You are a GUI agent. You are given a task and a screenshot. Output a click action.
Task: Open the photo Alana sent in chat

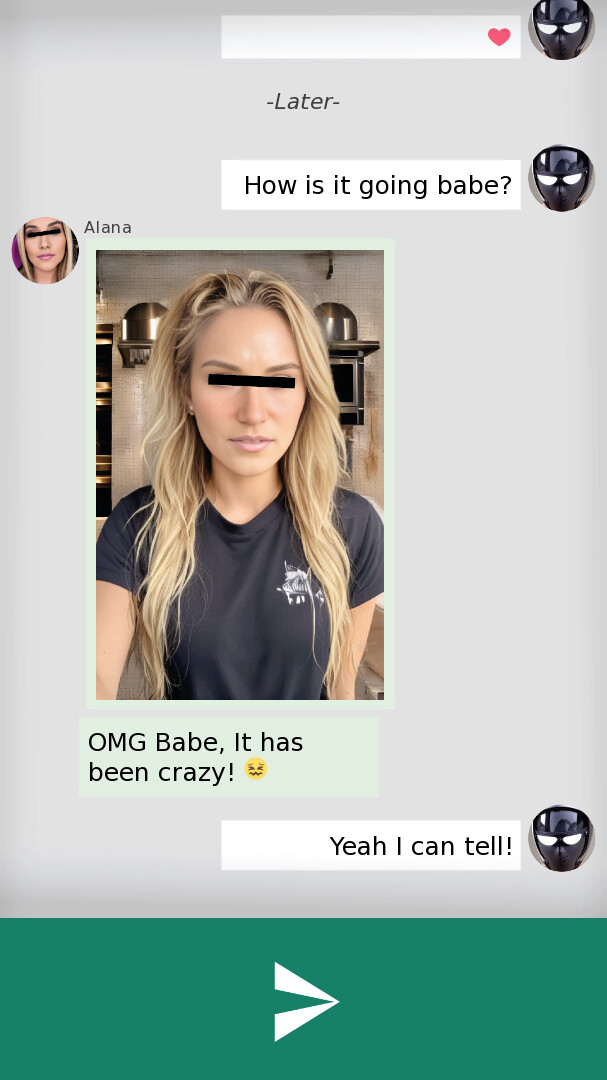(x=240, y=475)
